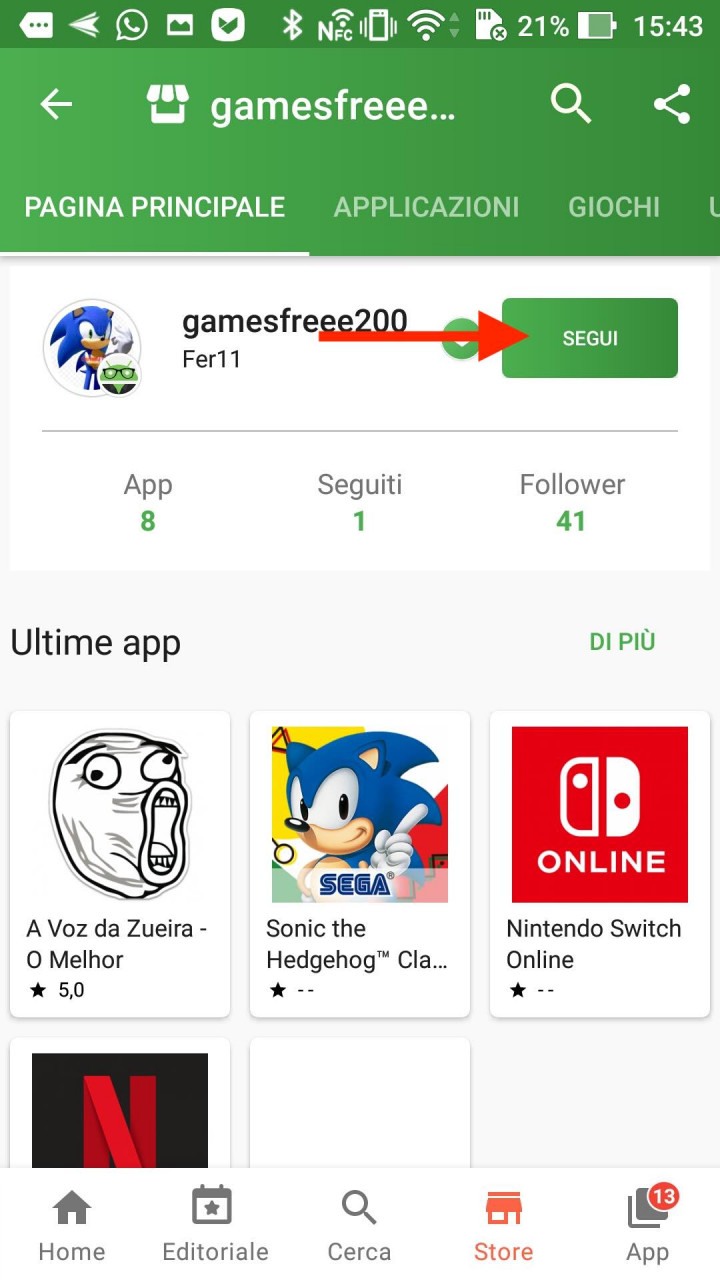The image size is (720, 1280).
Task: Share the gamesfreee200 store
Action: pos(671,104)
